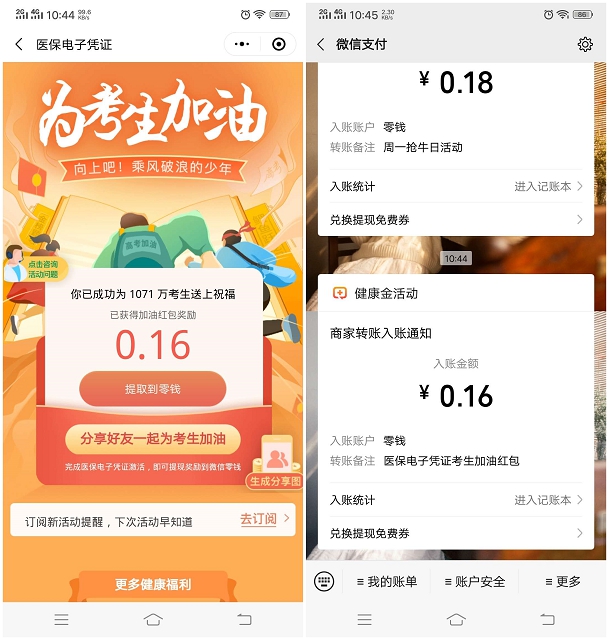Tap 分享好友一起为考生加油 button
The image size is (609, 640).
(x=152, y=439)
